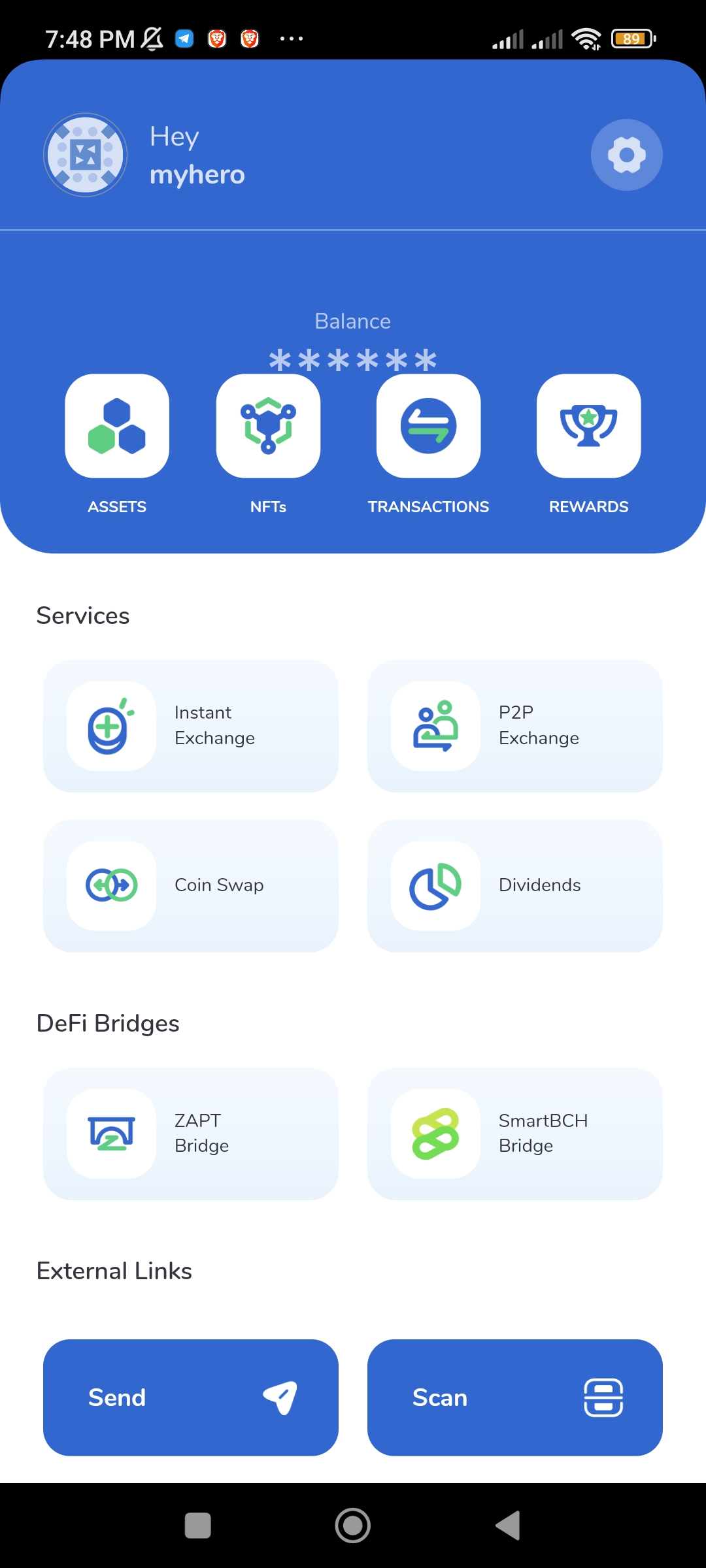Open the settings gear
Image resolution: width=706 pixels, height=1568 pixels.
click(x=626, y=155)
